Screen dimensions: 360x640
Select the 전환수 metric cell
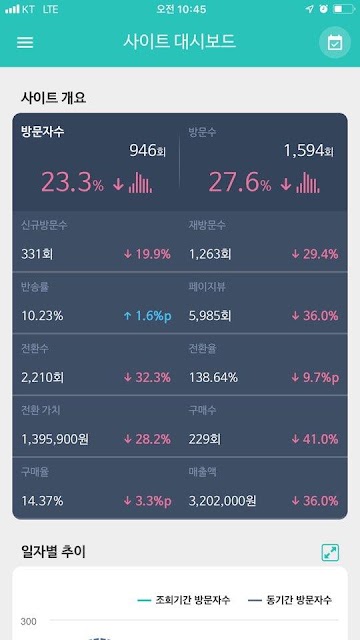coord(96,365)
